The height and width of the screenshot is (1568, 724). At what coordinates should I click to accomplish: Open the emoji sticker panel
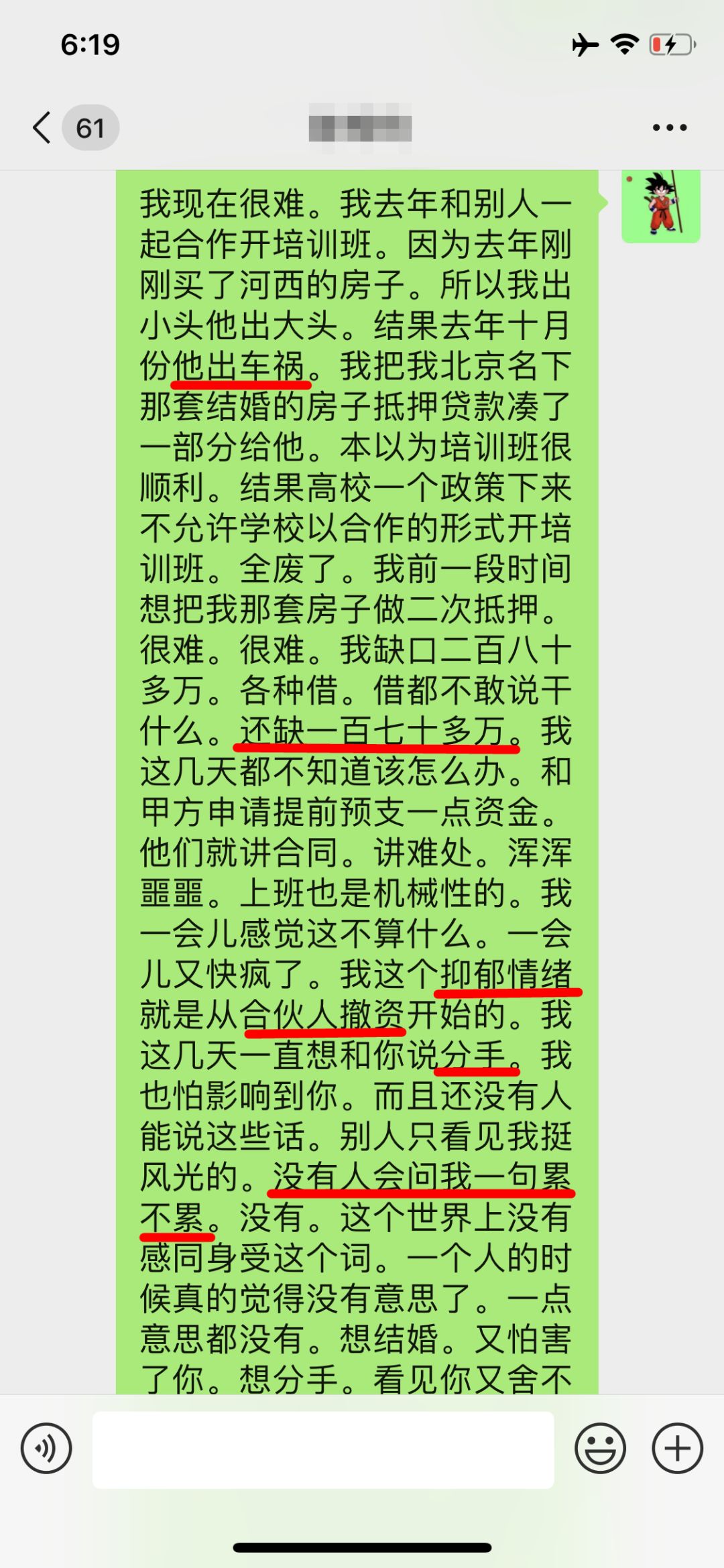(x=600, y=1448)
